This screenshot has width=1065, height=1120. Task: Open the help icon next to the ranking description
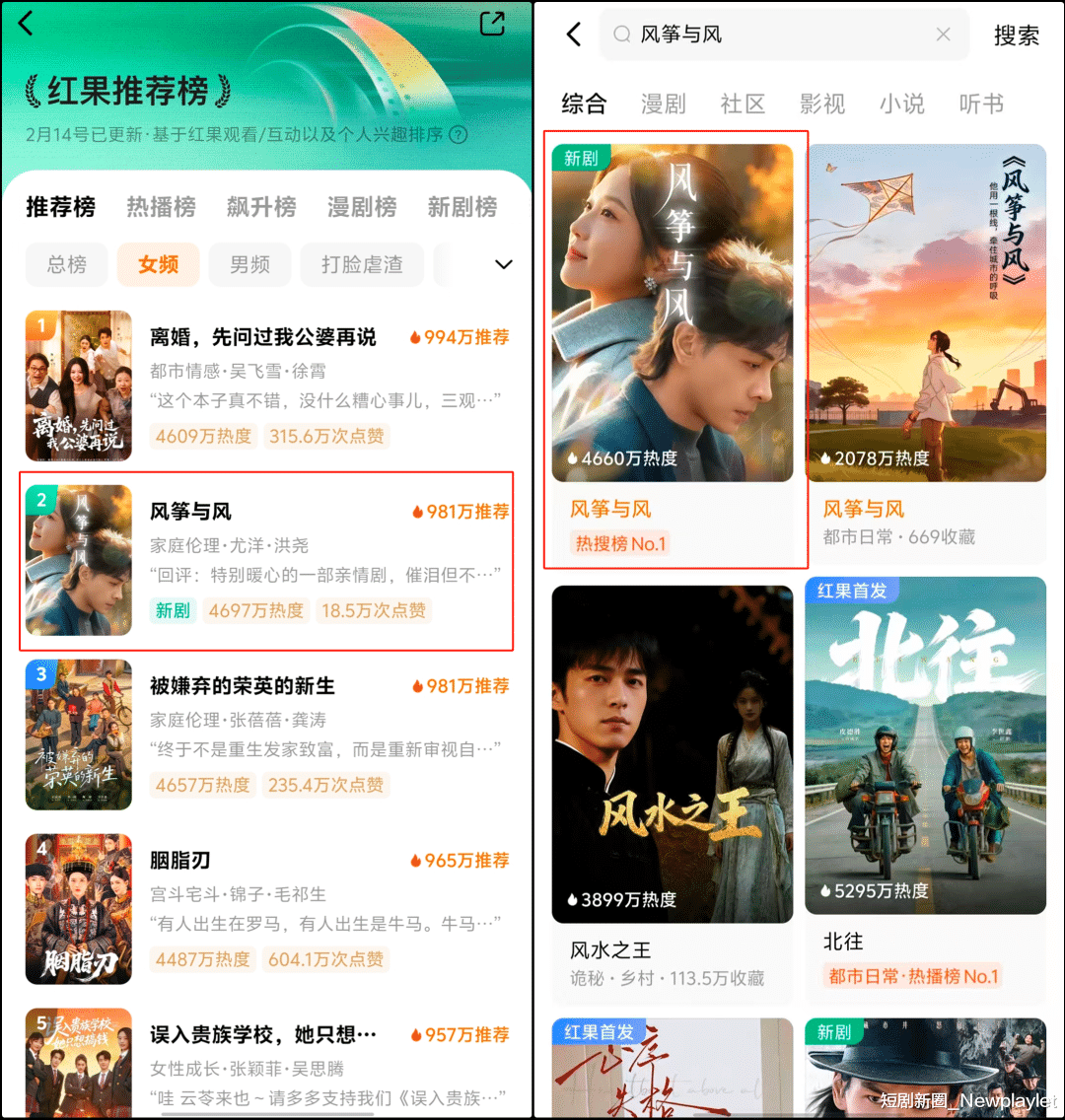coord(458,135)
